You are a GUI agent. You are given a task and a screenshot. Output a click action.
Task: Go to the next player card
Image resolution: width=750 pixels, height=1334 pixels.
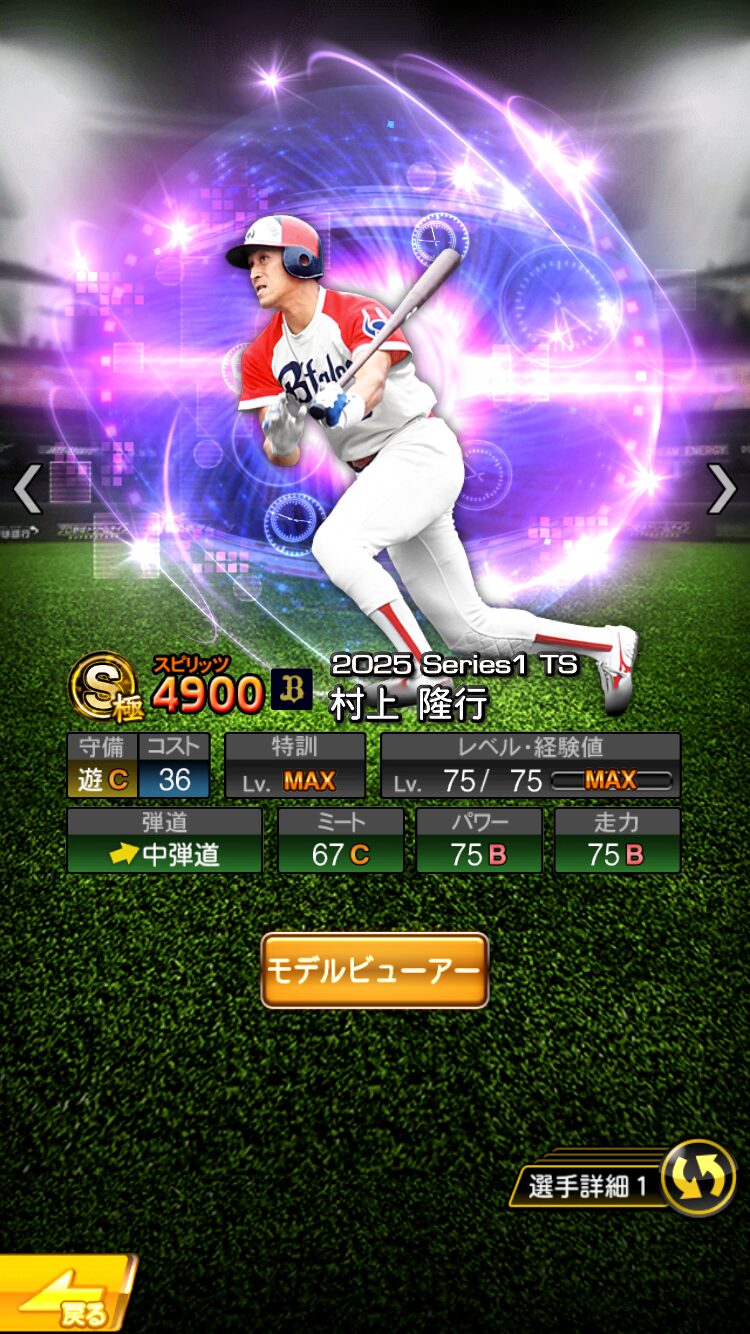click(x=721, y=489)
